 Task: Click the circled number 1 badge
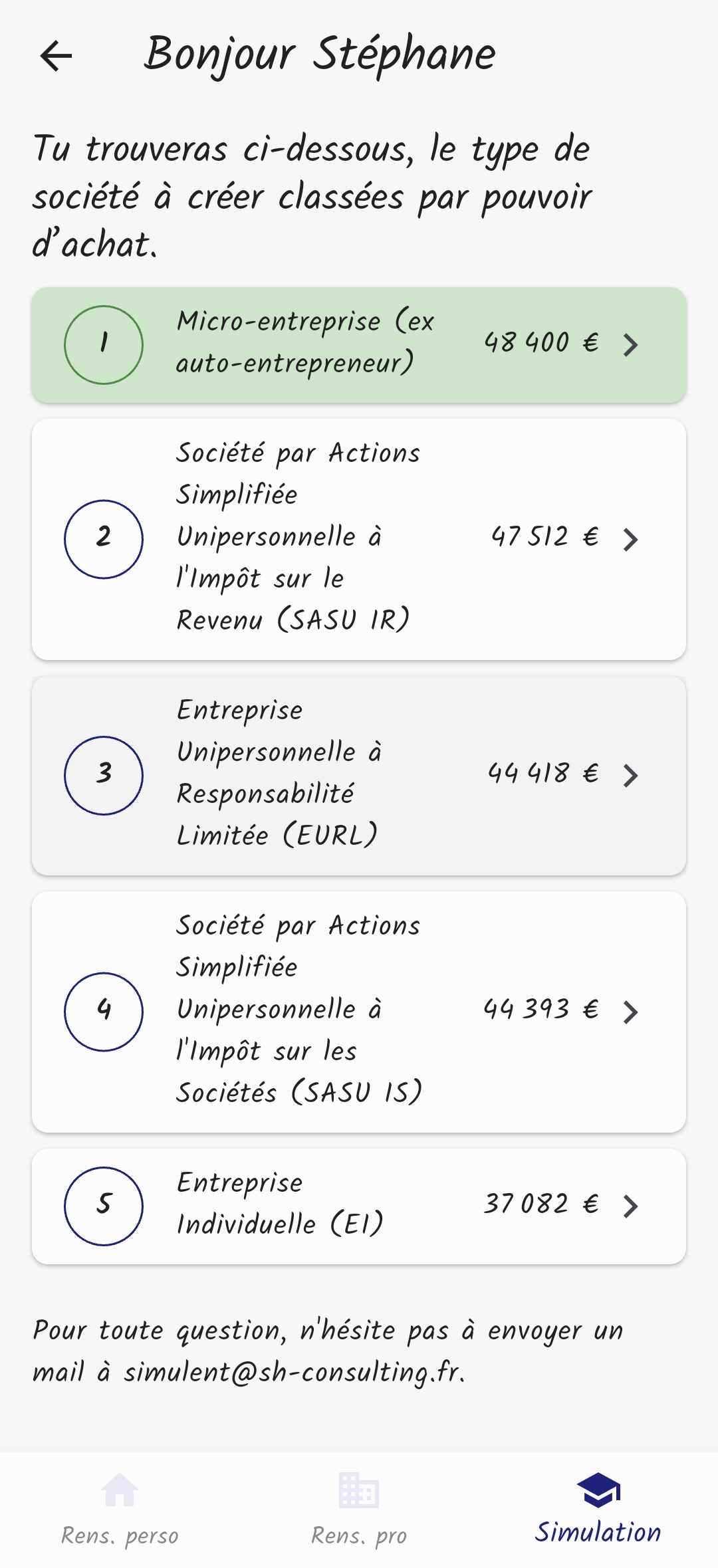point(104,343)
